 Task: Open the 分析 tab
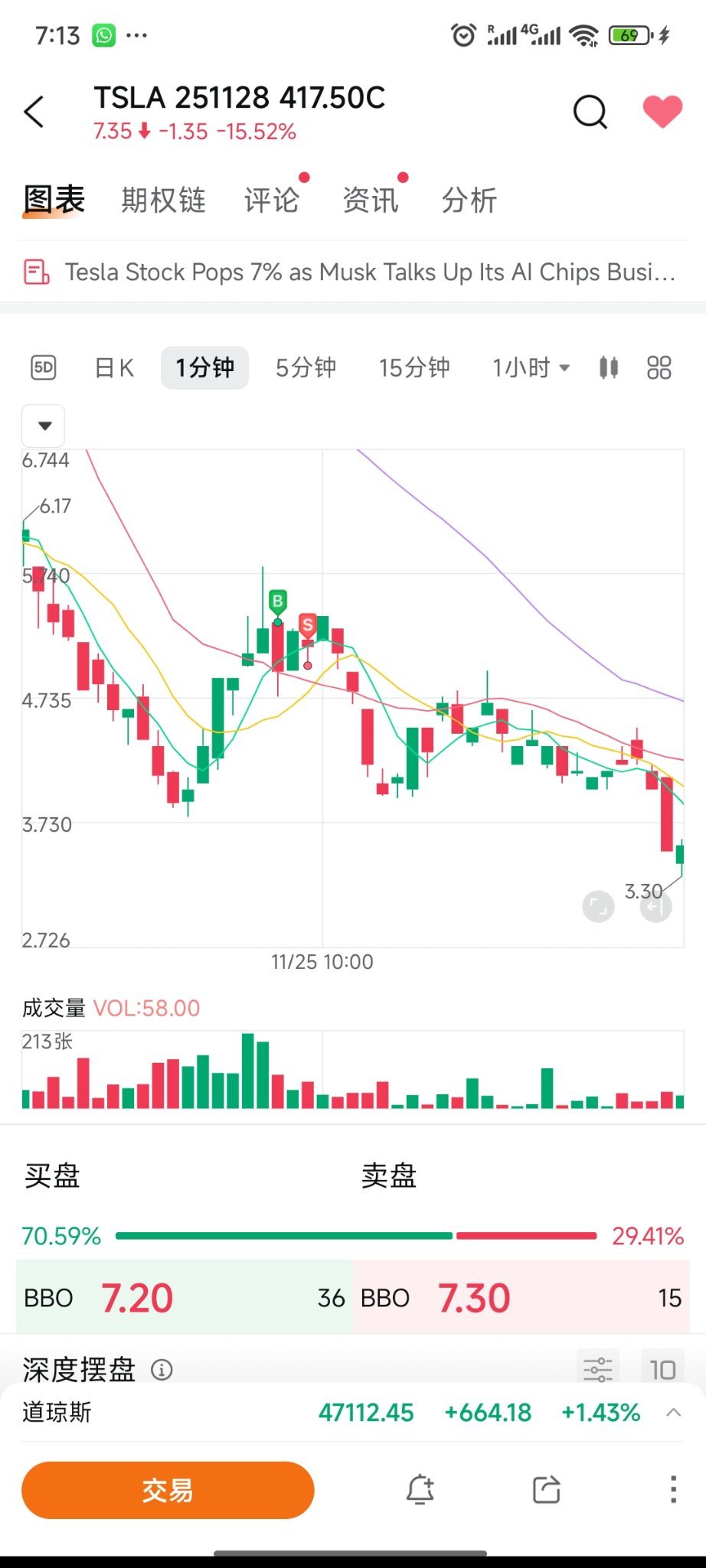(469, 200)
